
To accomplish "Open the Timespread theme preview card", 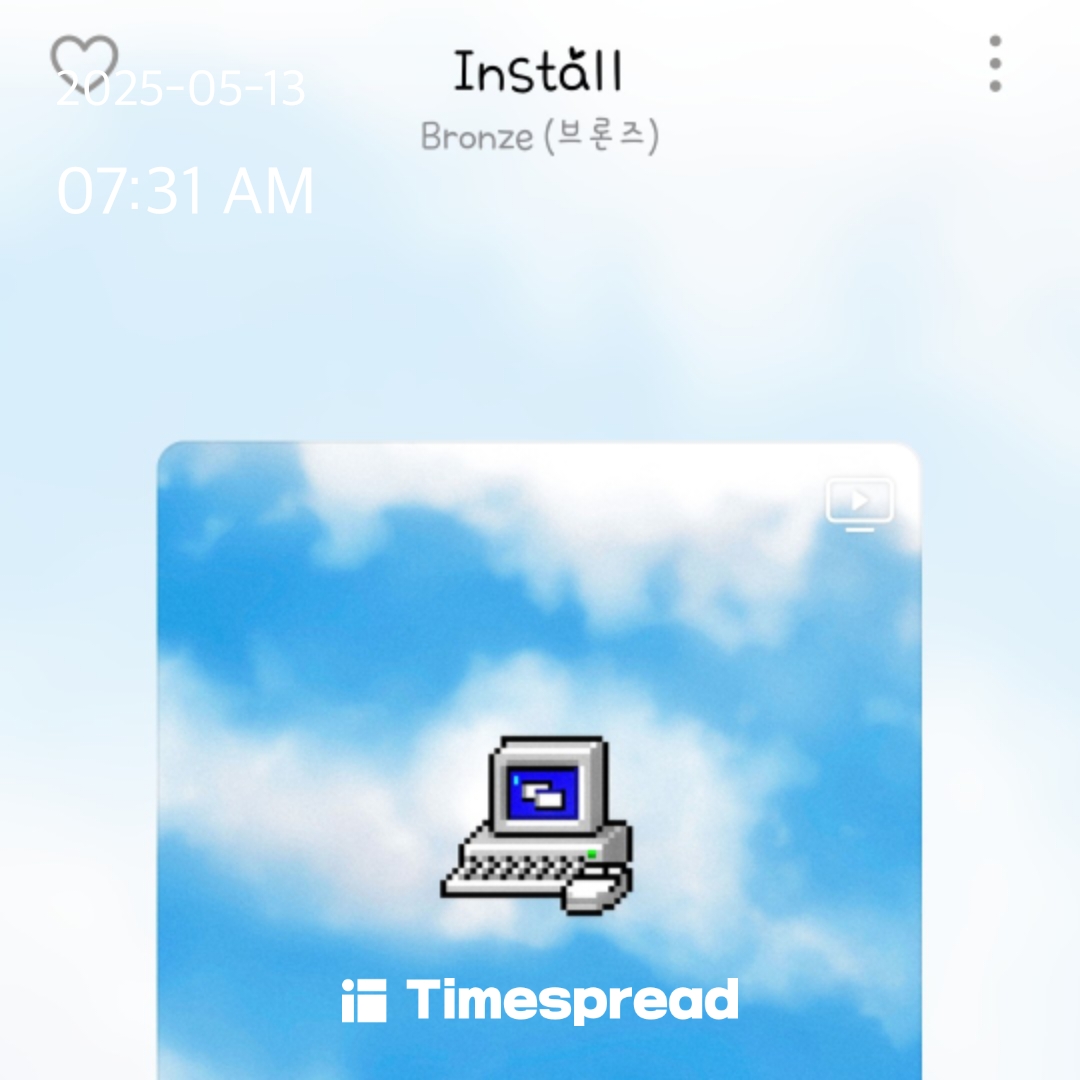I will coord(538,760).
